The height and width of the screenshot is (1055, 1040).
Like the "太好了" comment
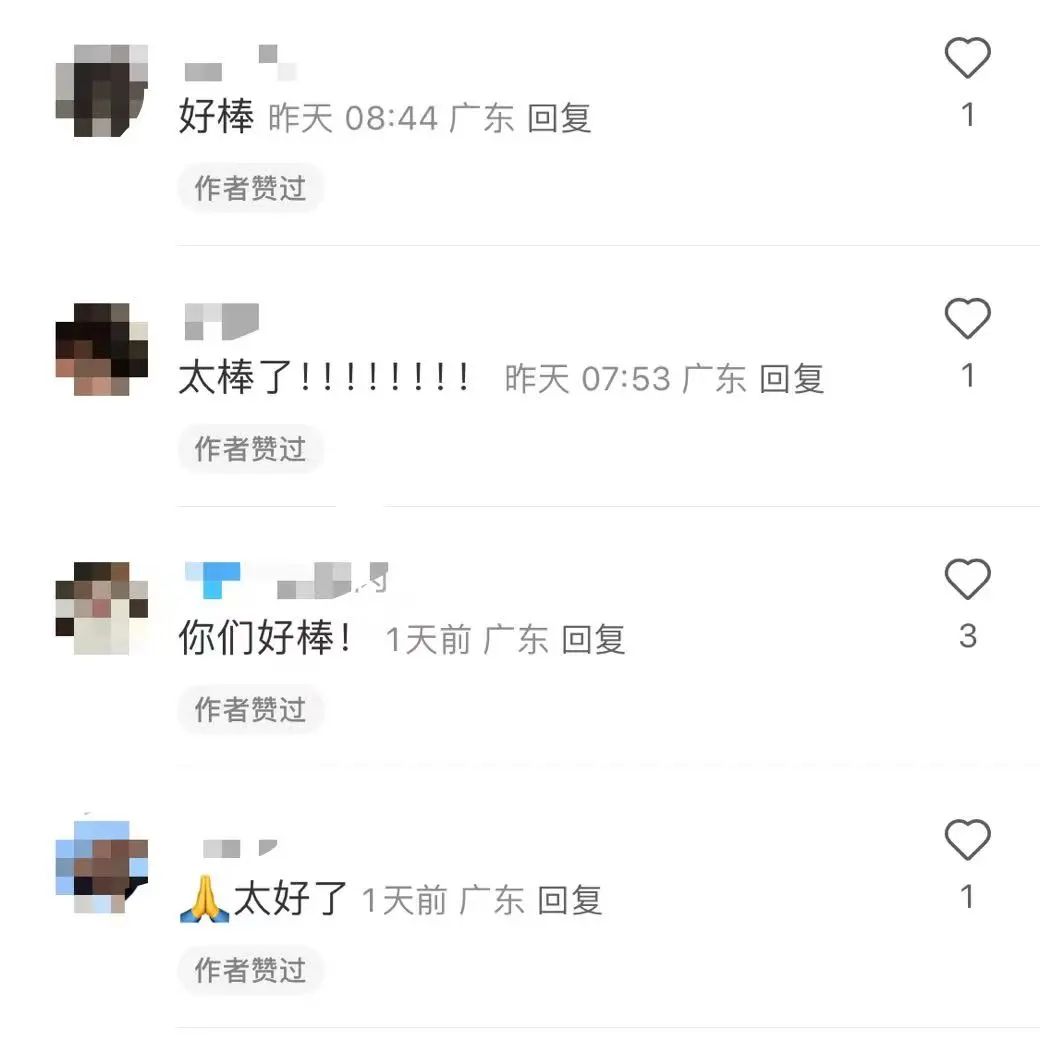pyautogui.click(x=967, y=841)
